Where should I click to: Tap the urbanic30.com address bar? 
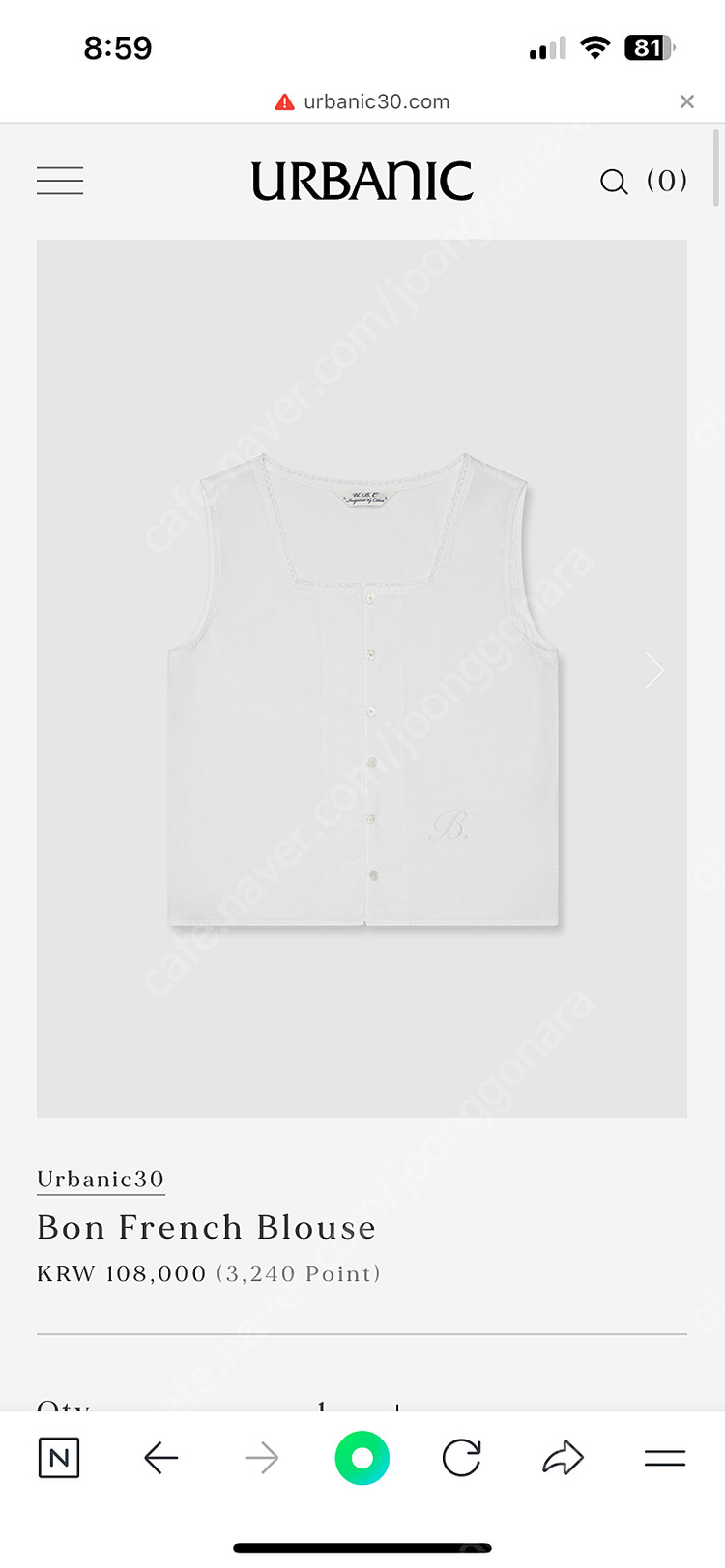tap(376, 101)
